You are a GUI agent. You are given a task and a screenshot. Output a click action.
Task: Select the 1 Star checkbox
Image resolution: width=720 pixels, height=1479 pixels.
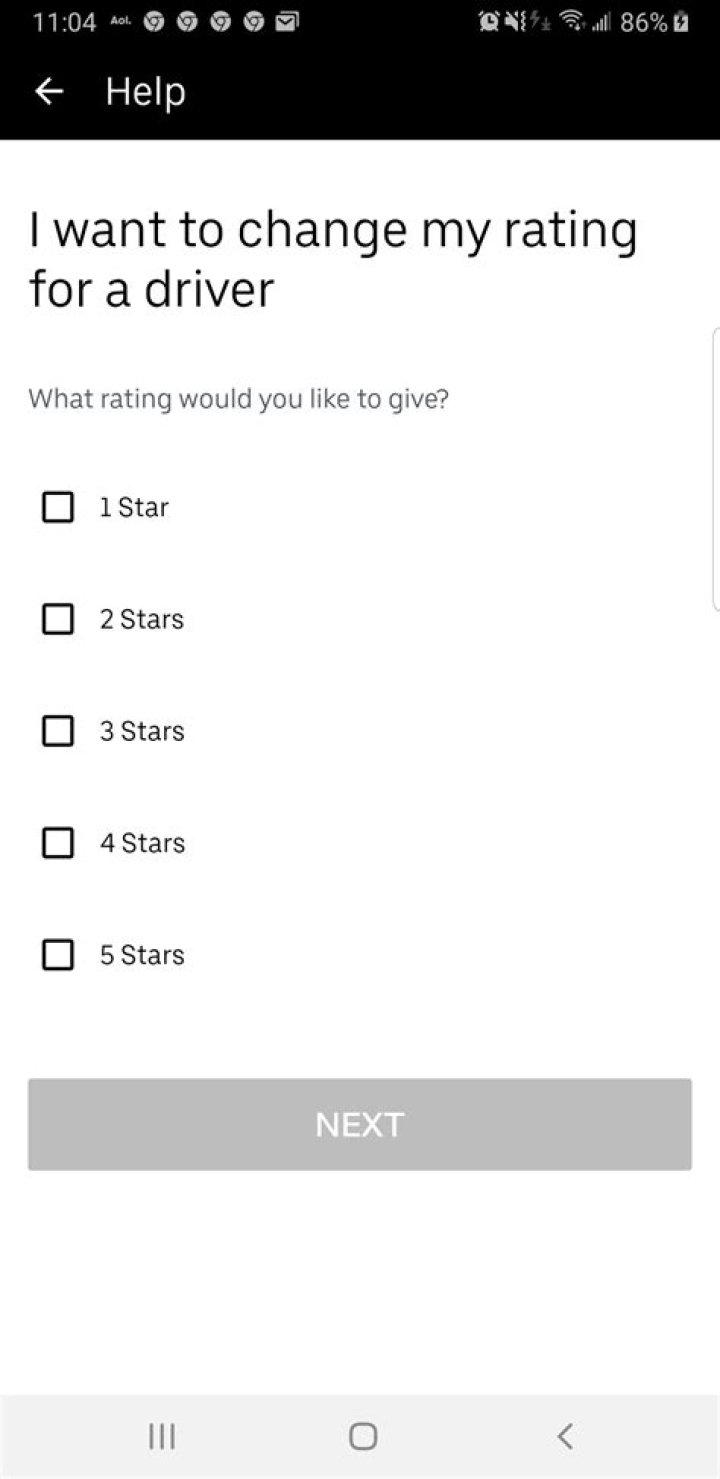pos(58,507)
